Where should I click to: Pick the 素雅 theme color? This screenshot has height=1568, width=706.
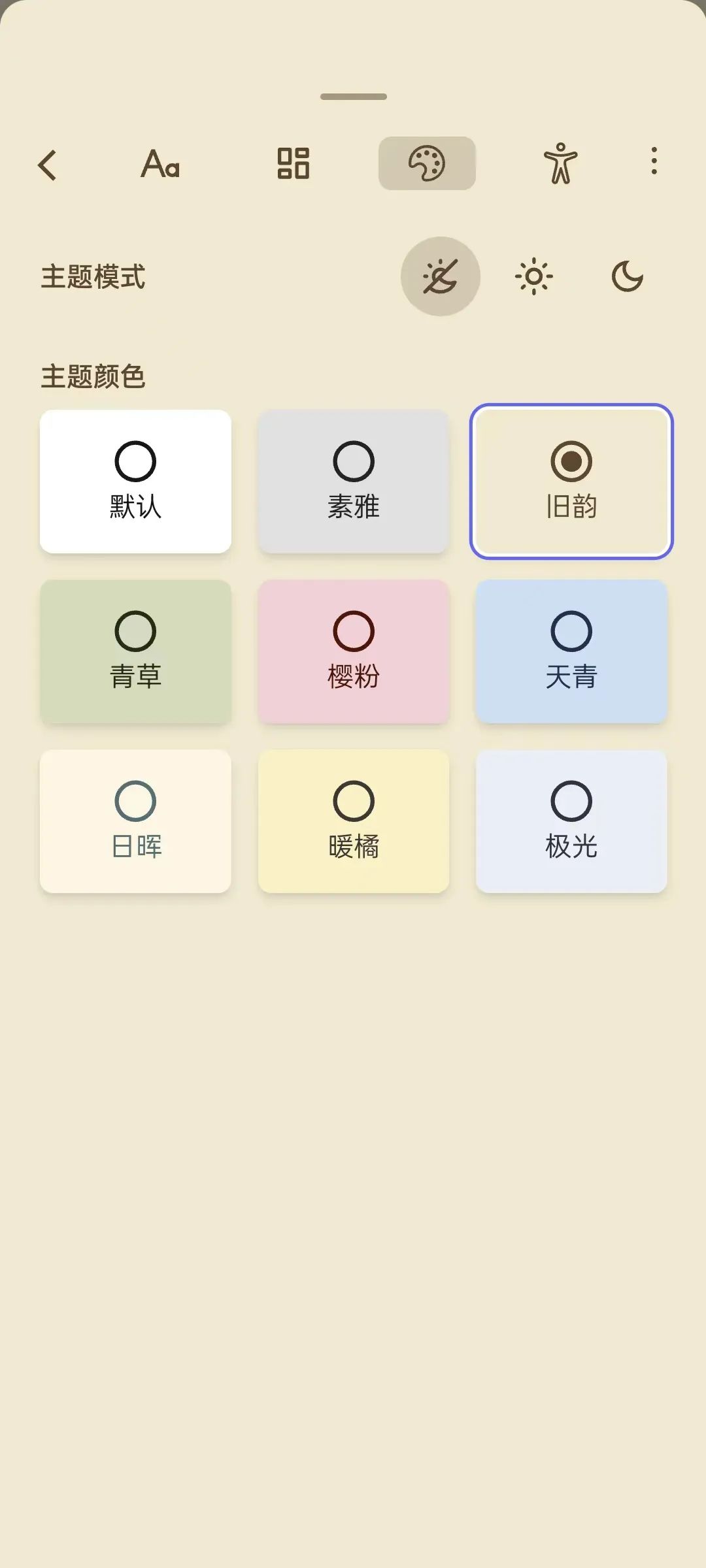[x=354, y=482]
